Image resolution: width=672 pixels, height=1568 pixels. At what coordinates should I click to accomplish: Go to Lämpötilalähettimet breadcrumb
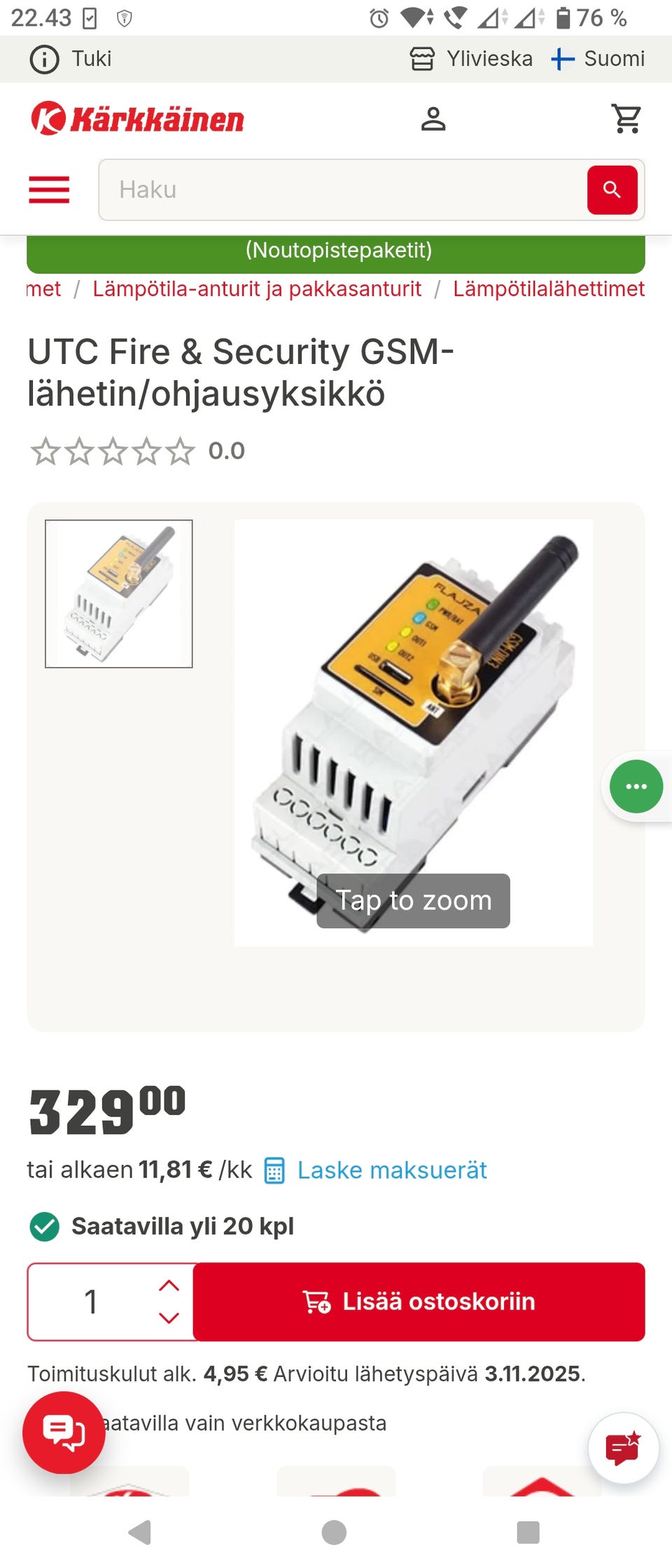pos(548,288)
